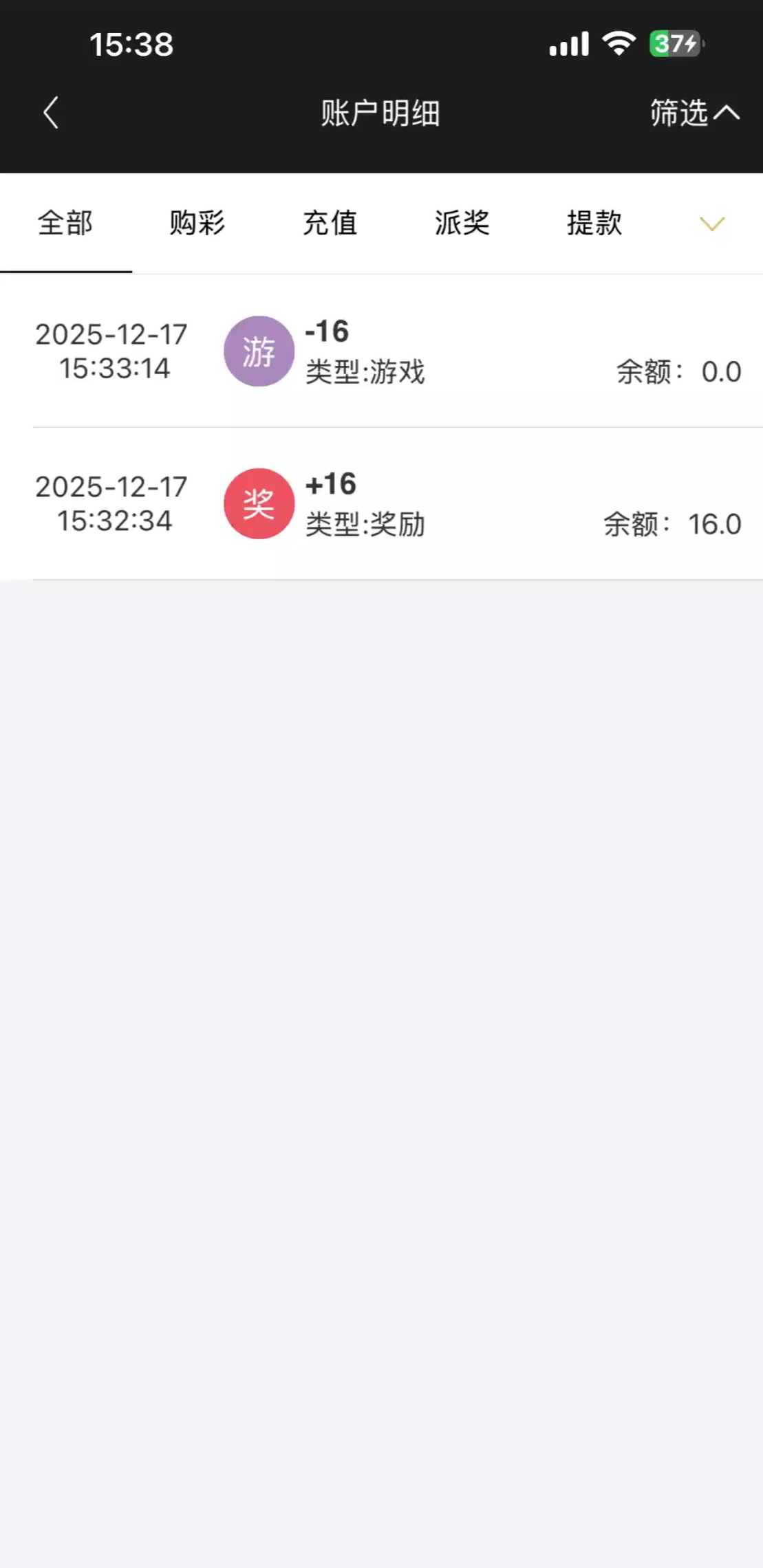Expand more category tabs chevron
Screen dimensions: 763x1568
pyautogui.click(x=712, y=224)
